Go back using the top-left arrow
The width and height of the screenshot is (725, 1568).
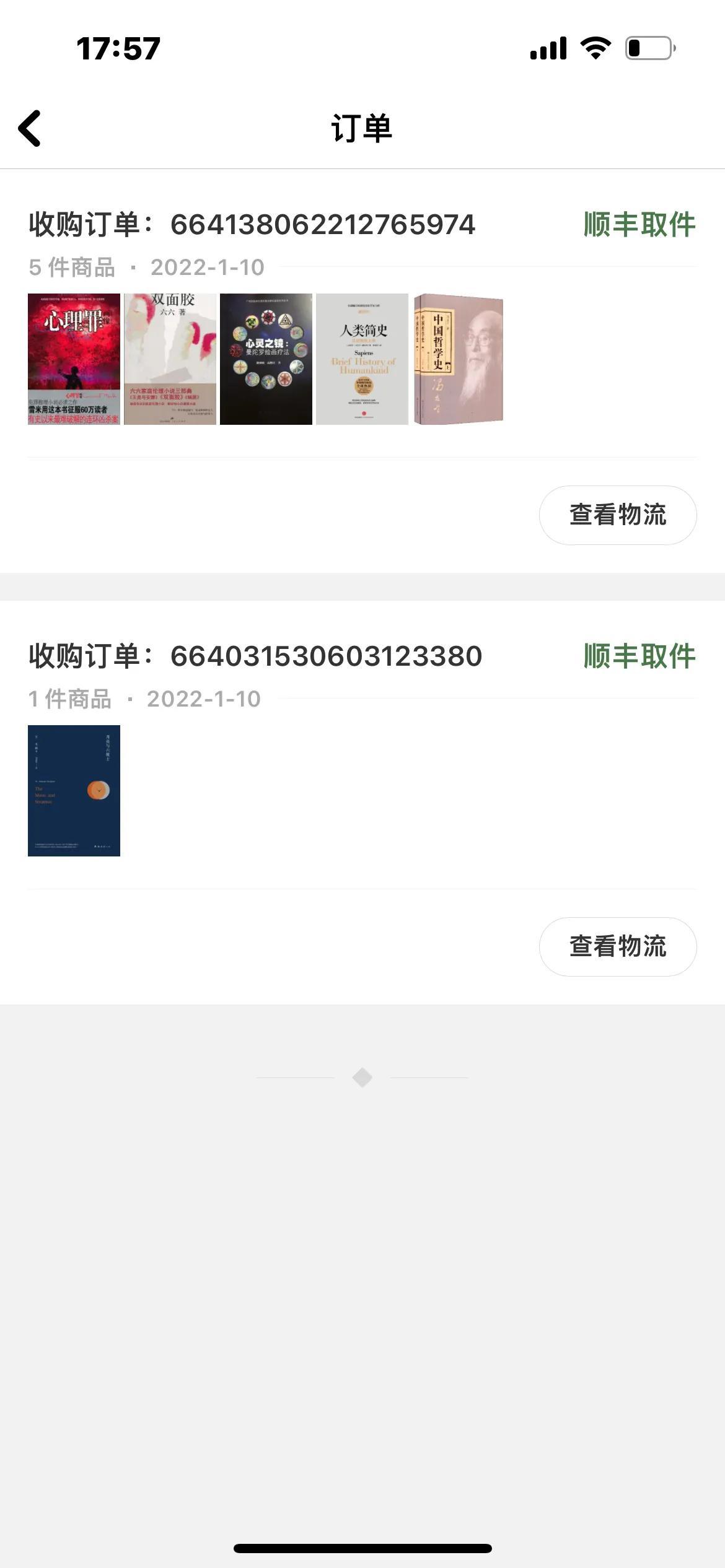click(x=30, y=129)
